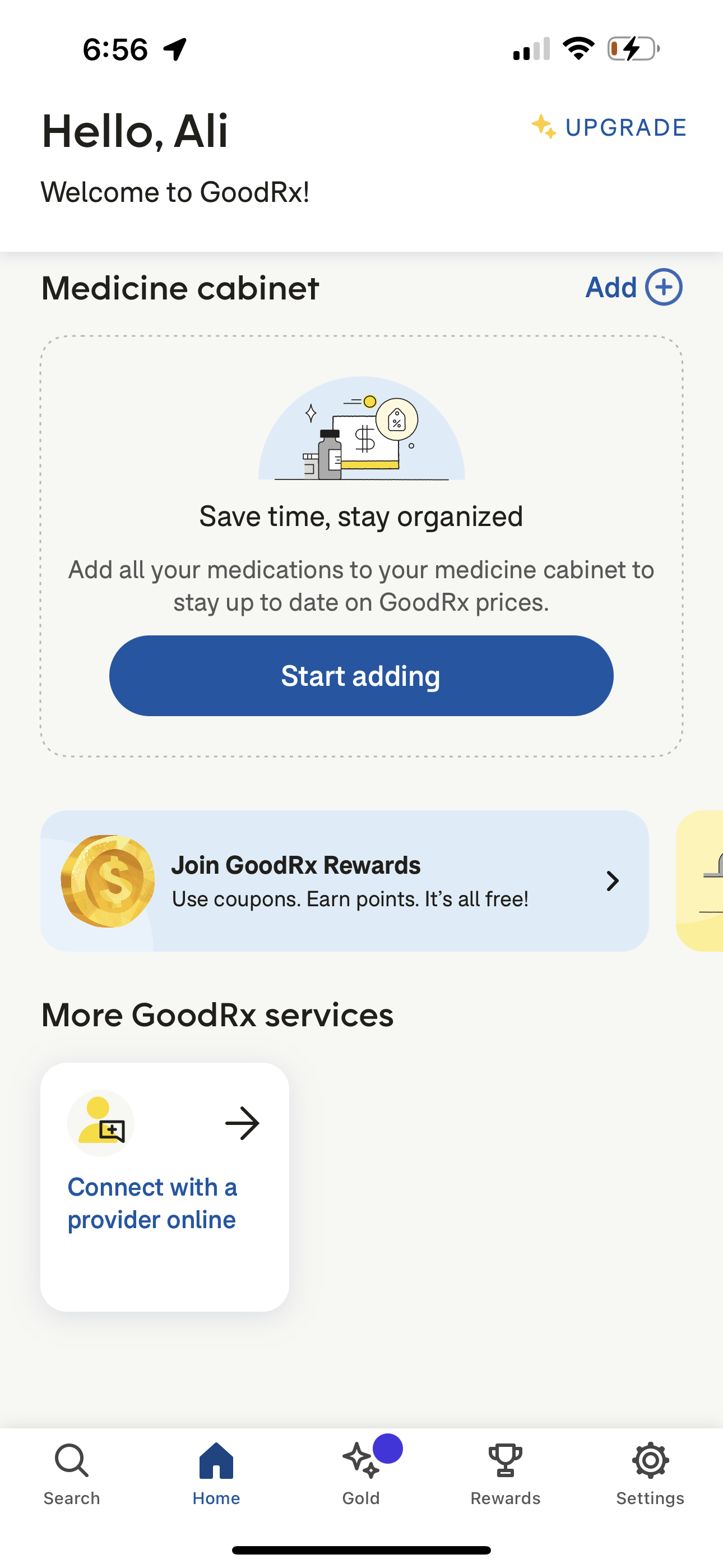Image resolution: width=723 pixels, height=1568 pixels.
Task: Tap the Add plus icon for Medicine cabinet
Action: point(662,287)
